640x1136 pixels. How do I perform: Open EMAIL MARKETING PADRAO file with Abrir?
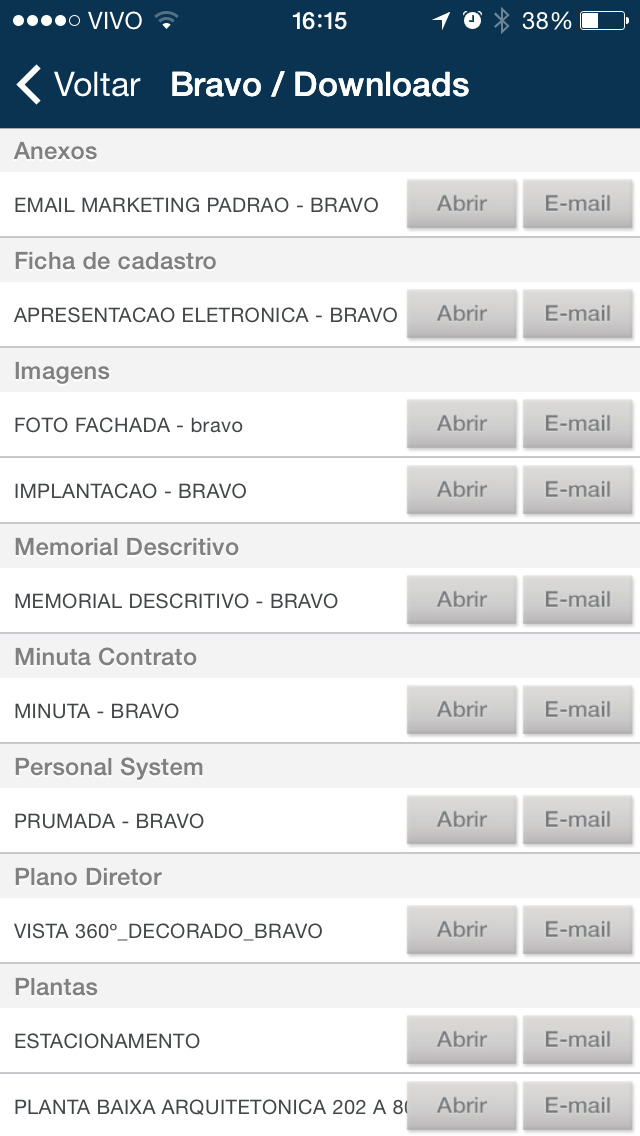tap(462, 204)
